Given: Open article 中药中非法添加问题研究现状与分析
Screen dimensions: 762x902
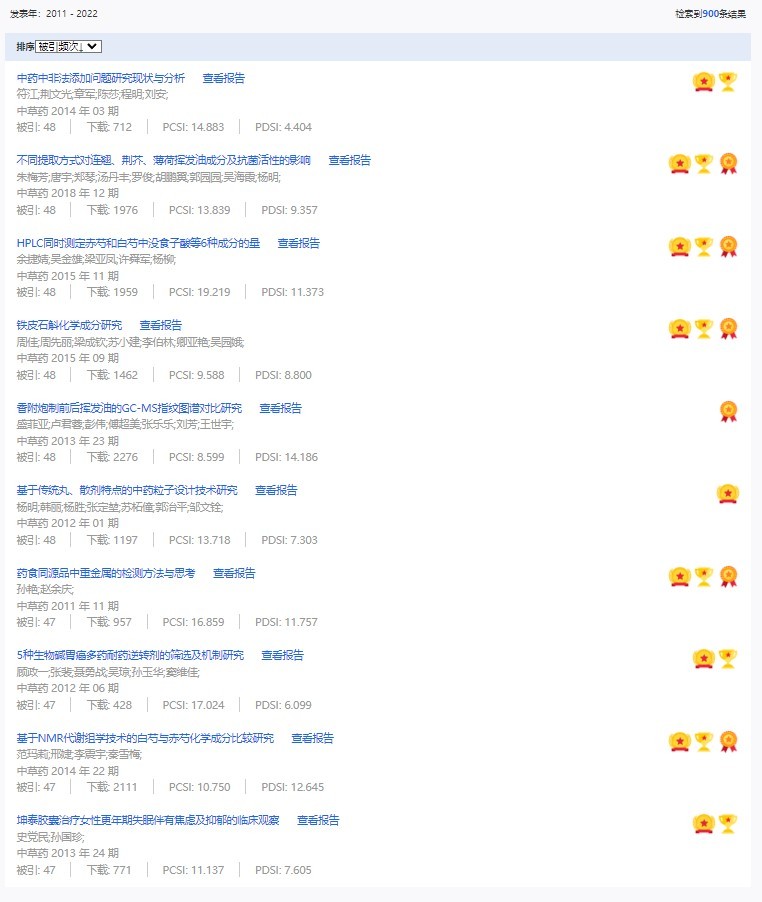Looking at the screenshot, I should point(101,78).
